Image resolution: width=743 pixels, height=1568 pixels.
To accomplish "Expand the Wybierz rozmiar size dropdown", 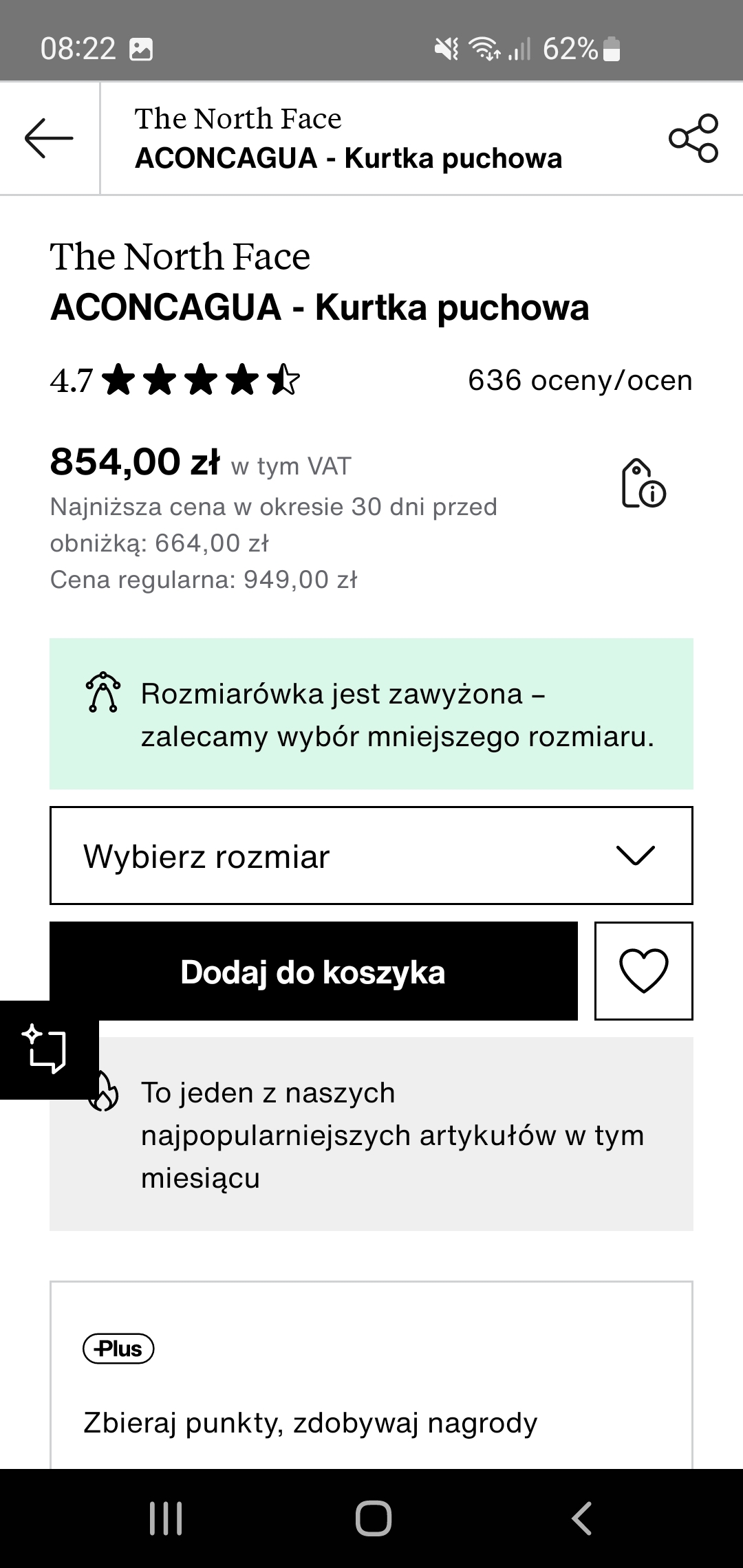I will [x=371, y=856].
